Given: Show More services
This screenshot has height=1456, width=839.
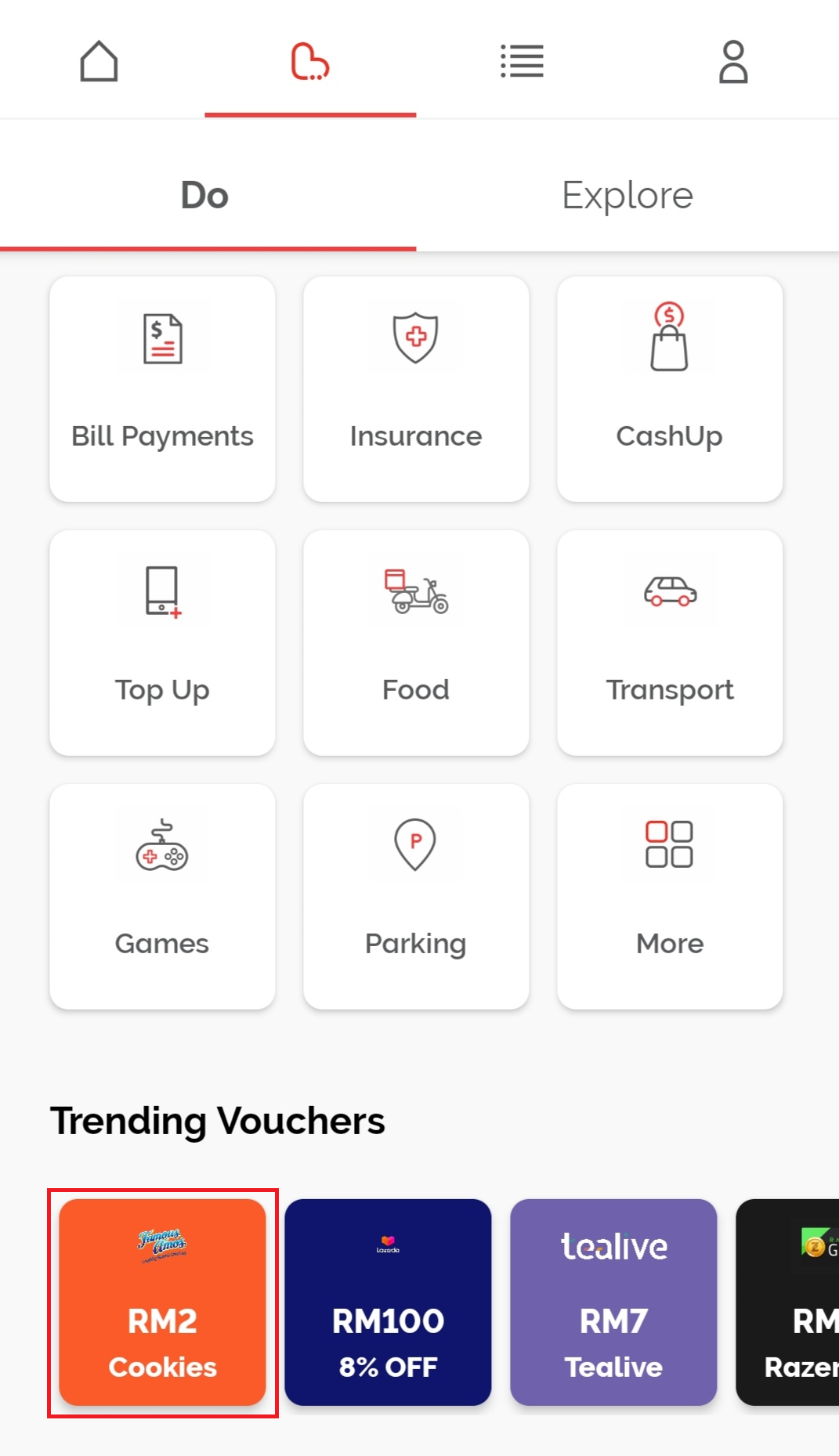Looking at the screenshot, I should [x=670, y=896].
